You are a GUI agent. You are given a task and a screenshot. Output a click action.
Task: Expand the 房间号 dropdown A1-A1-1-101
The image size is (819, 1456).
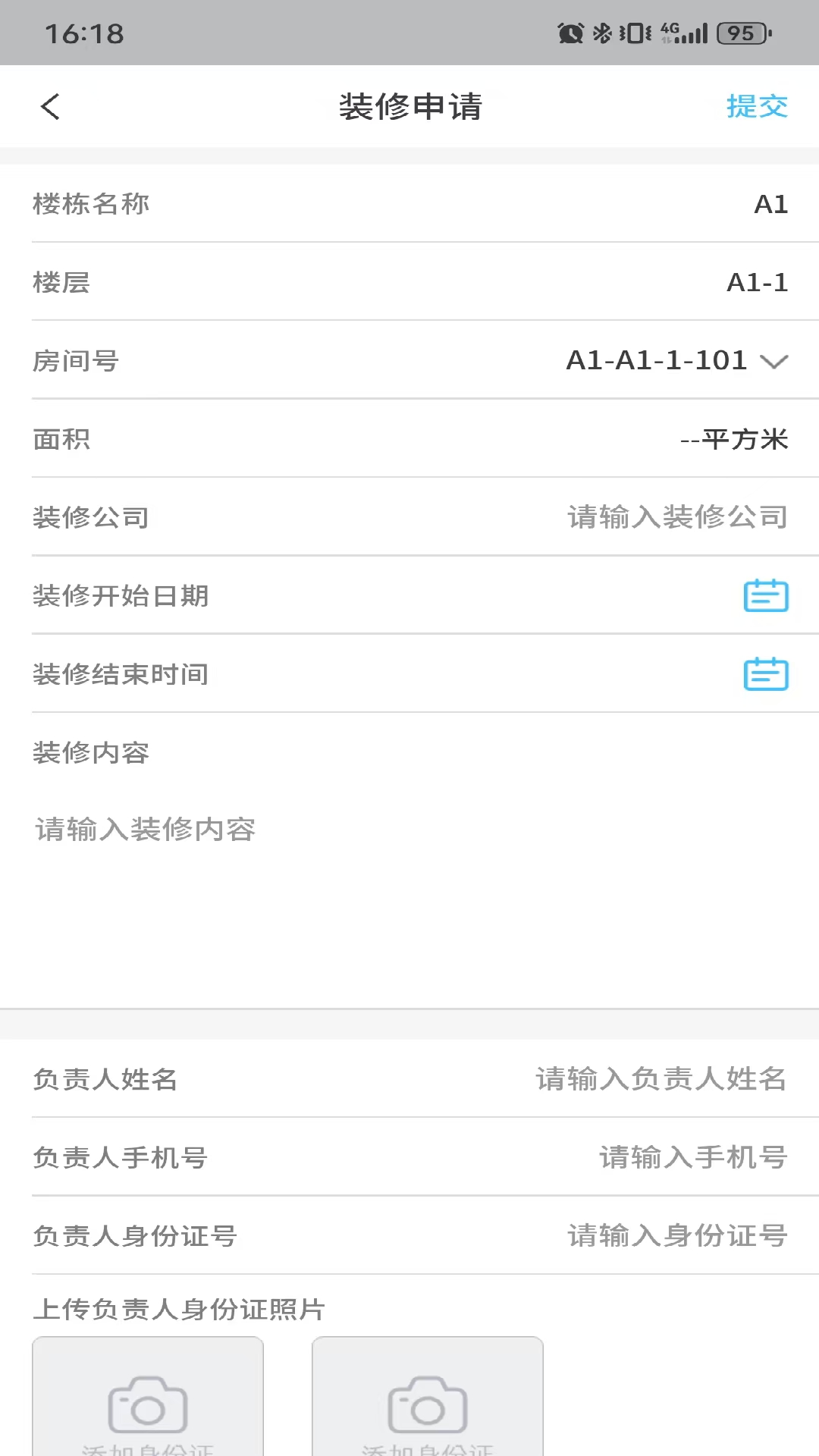tap(676, 361)
